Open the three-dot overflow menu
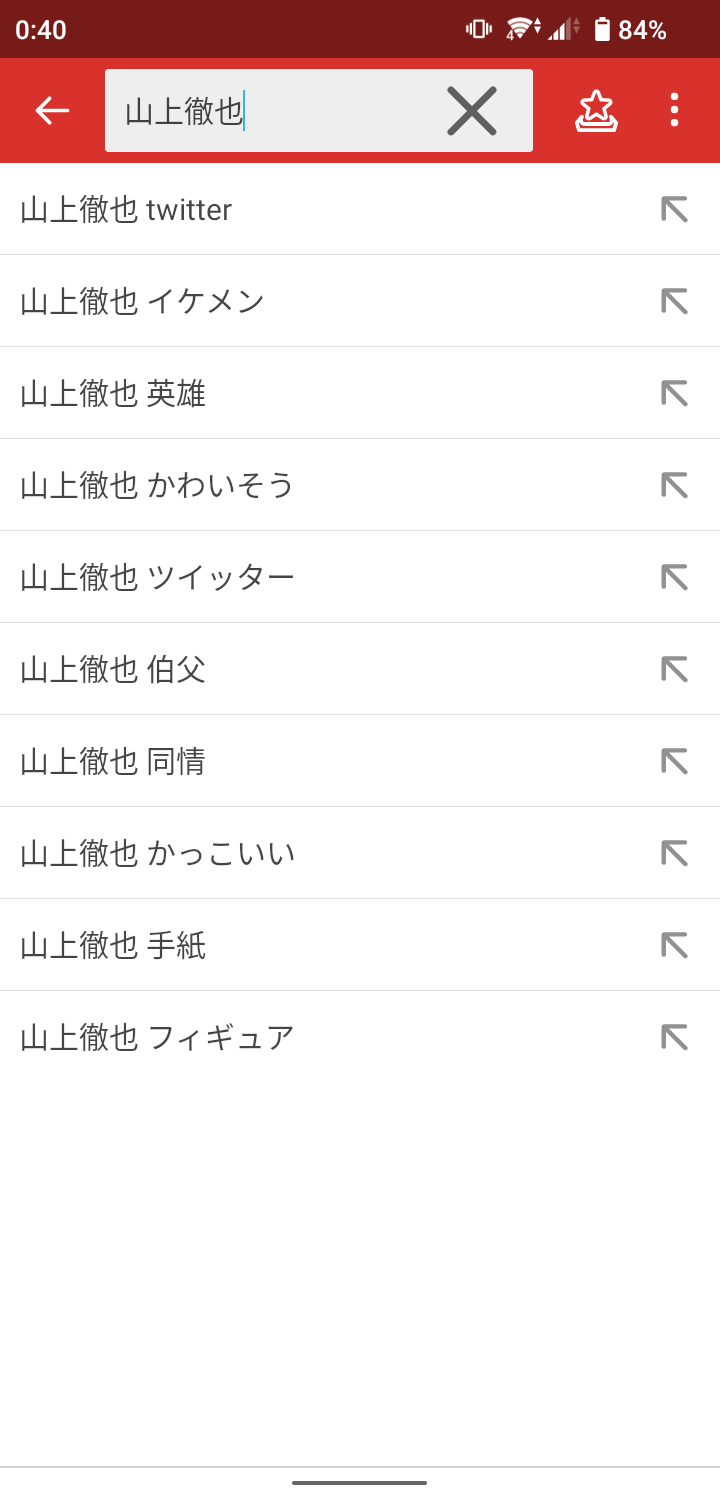 674,110
